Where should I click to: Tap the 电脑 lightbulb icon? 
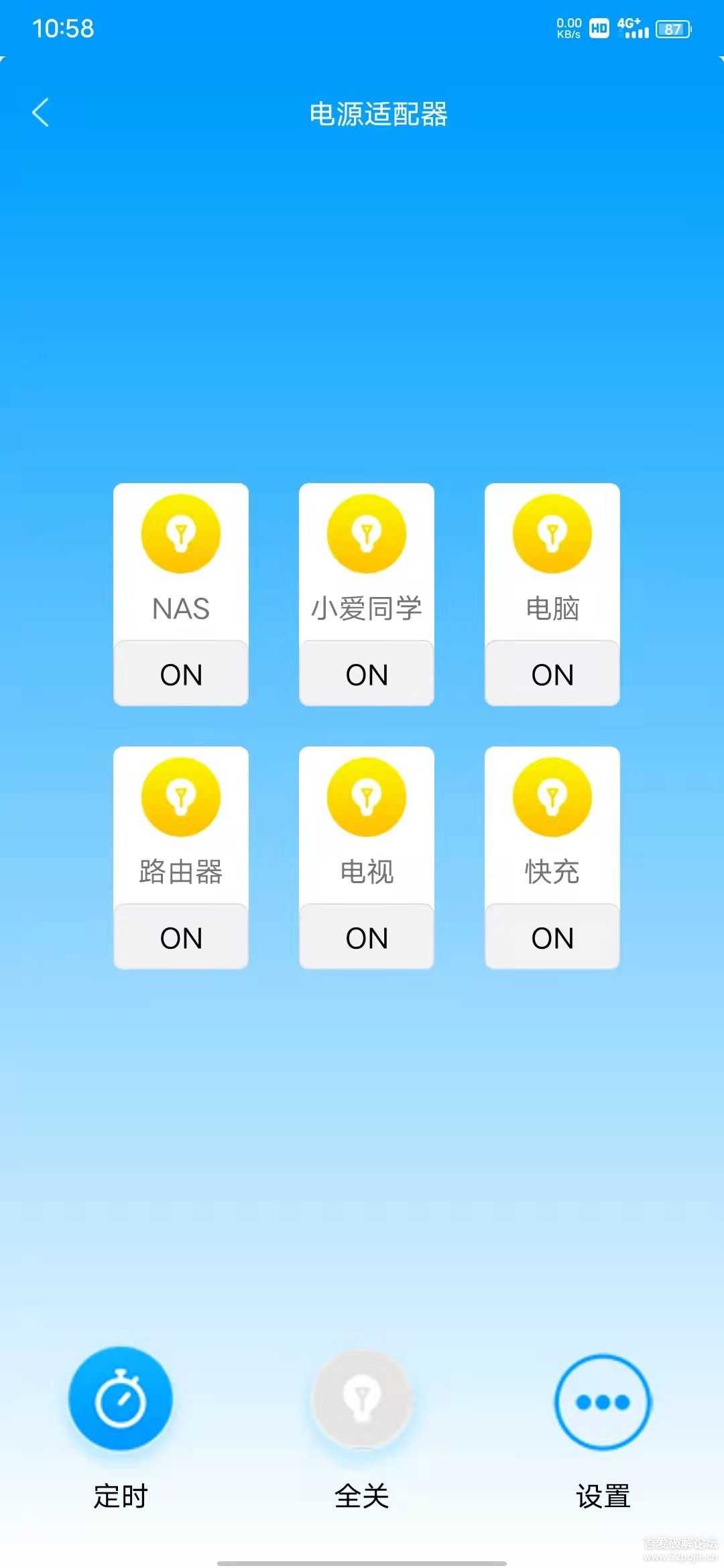[x=552, y=533]
